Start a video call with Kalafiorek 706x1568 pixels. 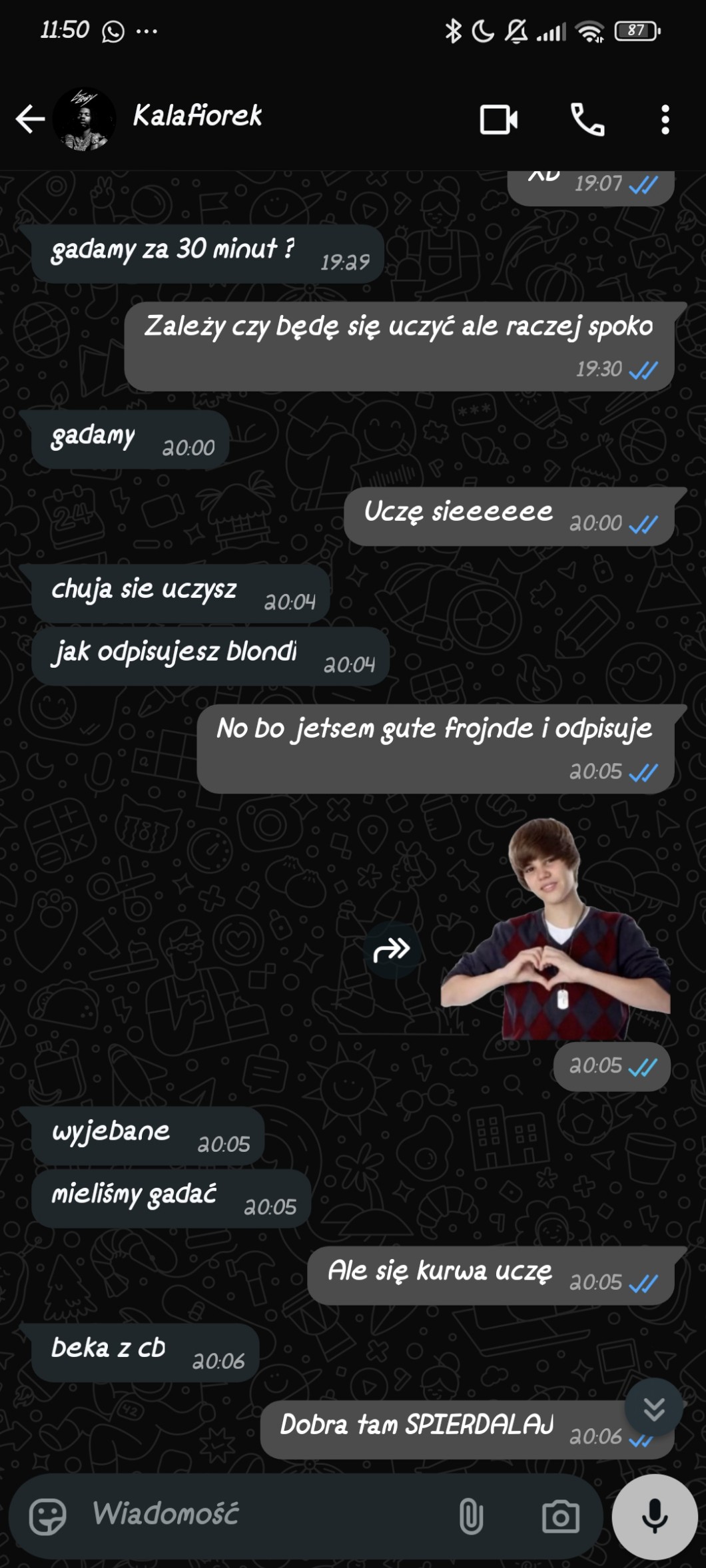(498, 120)
